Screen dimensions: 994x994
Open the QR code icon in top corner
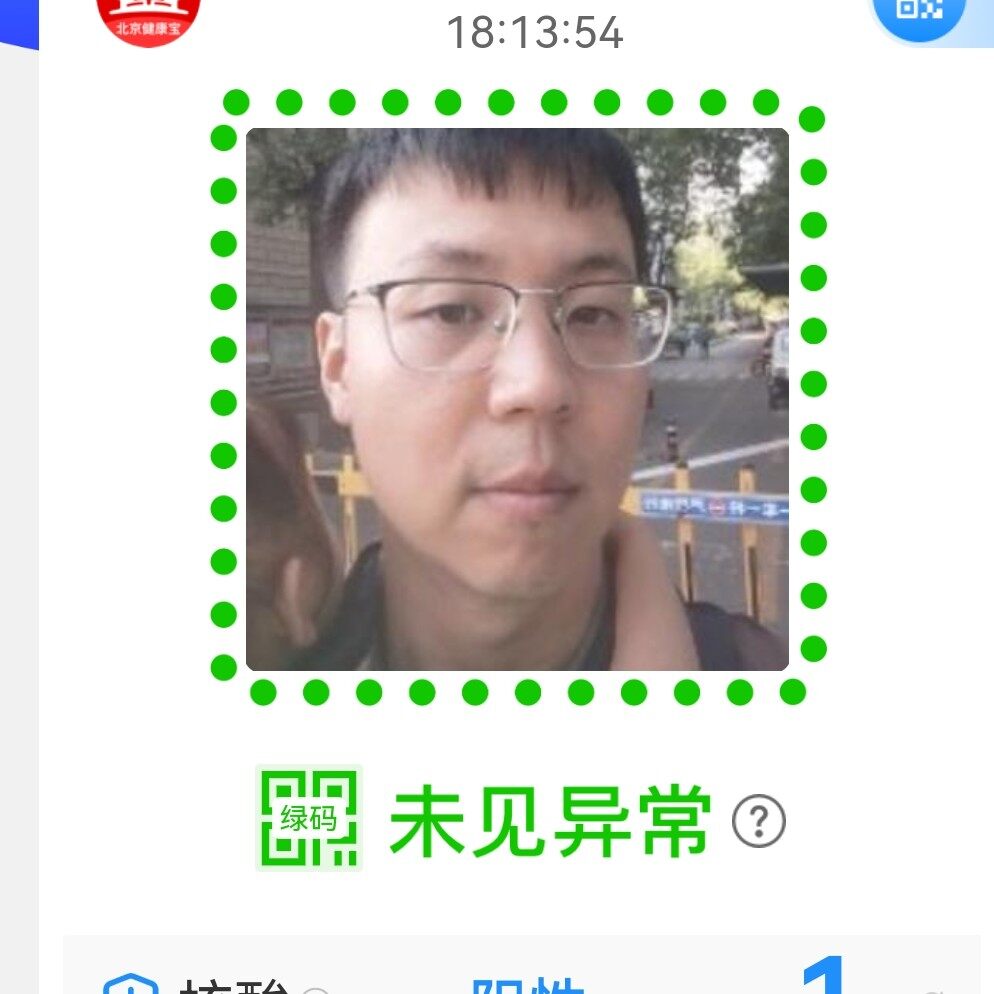919,10
